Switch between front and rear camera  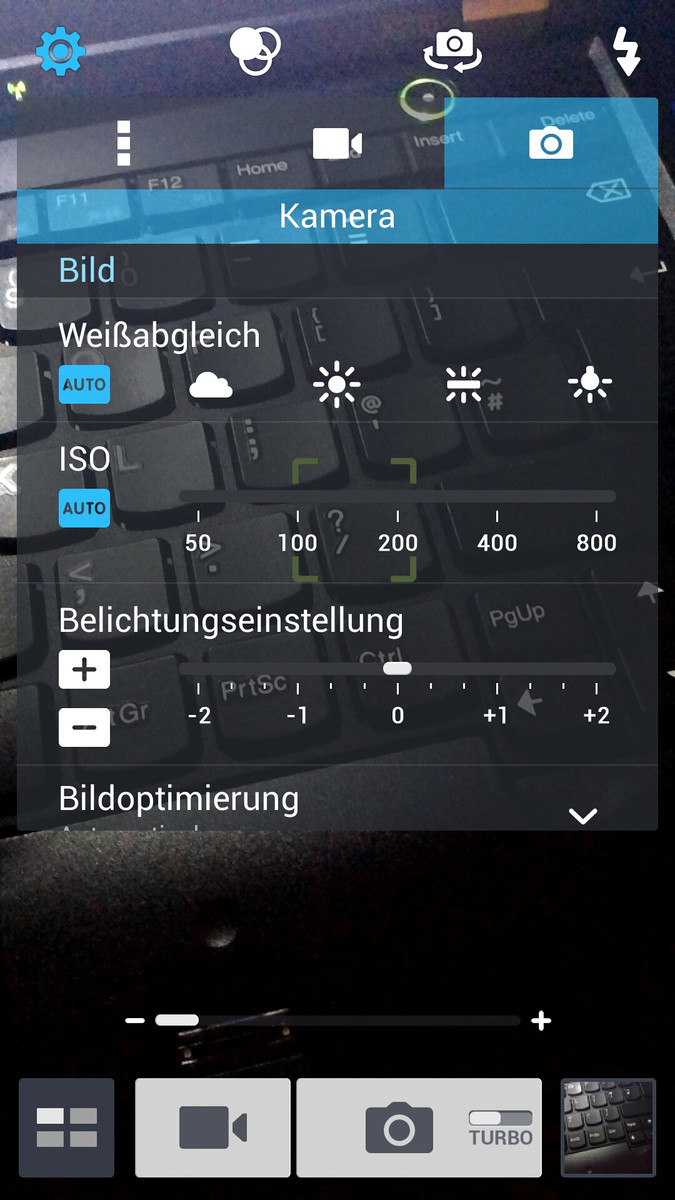tap(453, 51)
